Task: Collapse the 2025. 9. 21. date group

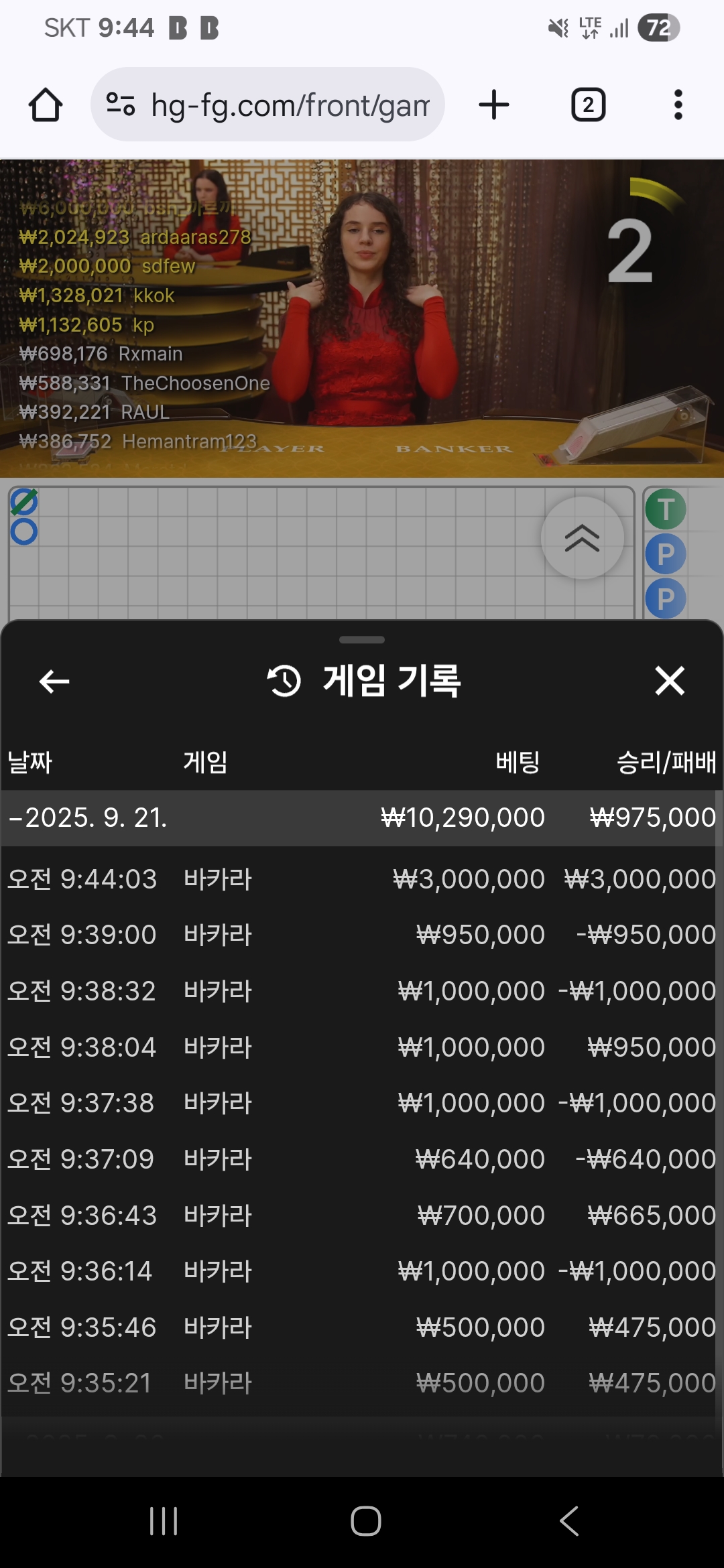Action: (87, 818)
